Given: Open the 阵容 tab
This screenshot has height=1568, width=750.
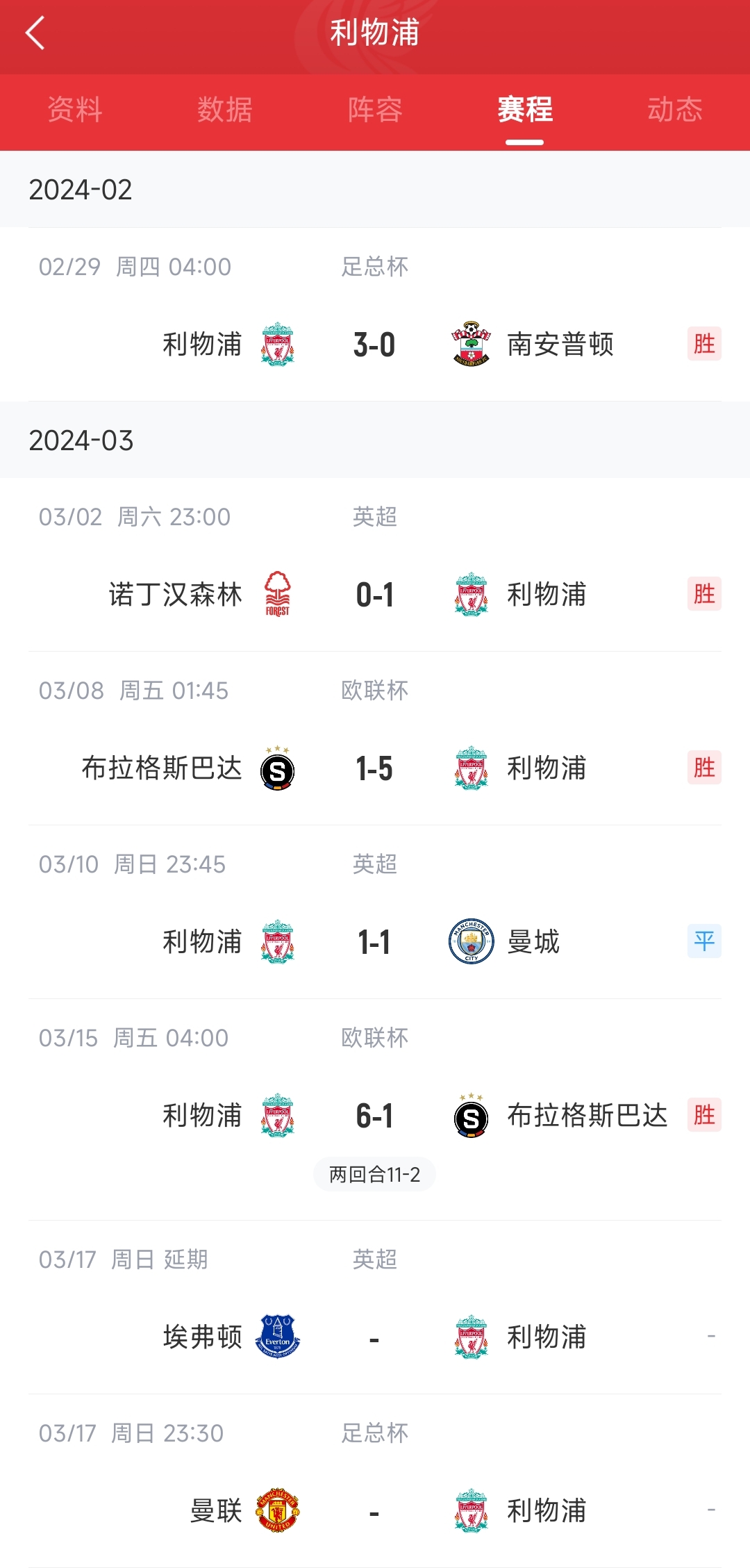Looking at the screenshot, I should coord(375,110).
